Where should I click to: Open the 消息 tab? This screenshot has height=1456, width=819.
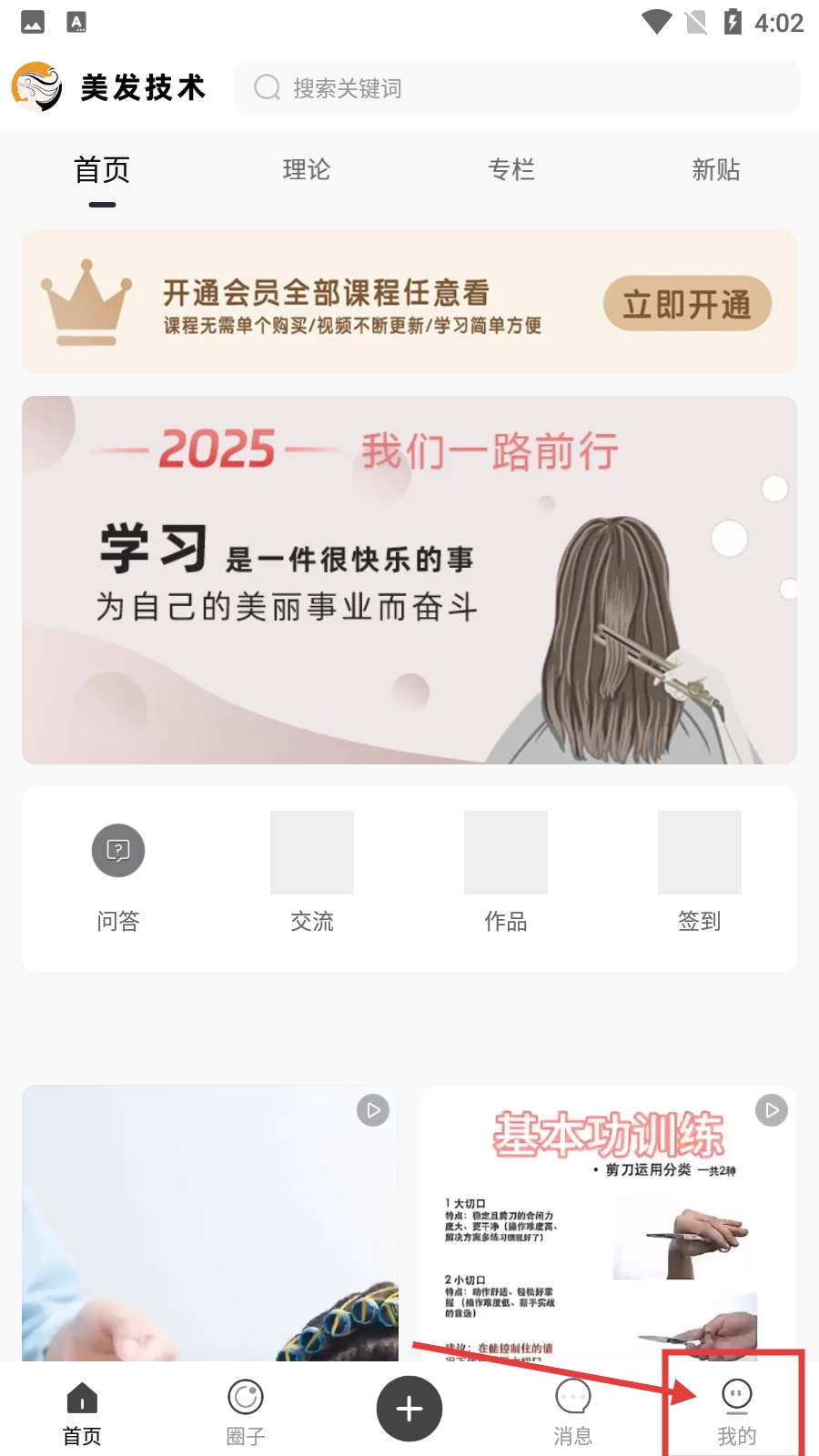[573, 1411]
